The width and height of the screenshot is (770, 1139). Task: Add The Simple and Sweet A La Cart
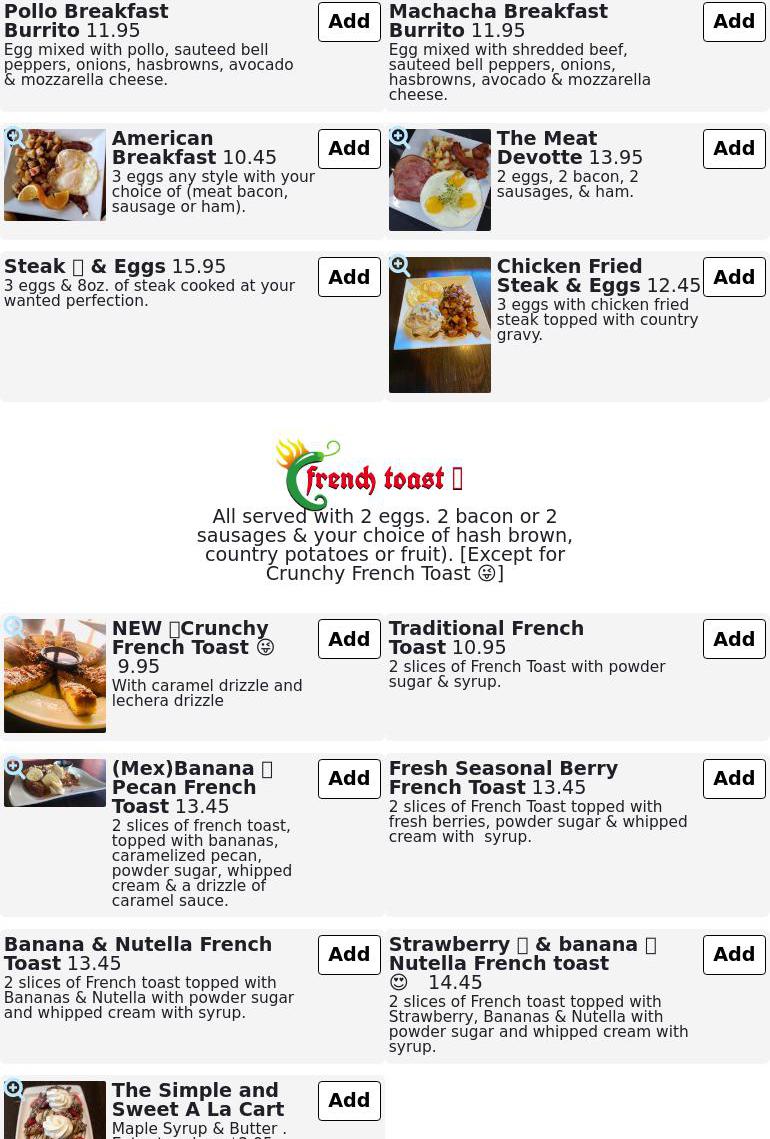[349, 1101]
